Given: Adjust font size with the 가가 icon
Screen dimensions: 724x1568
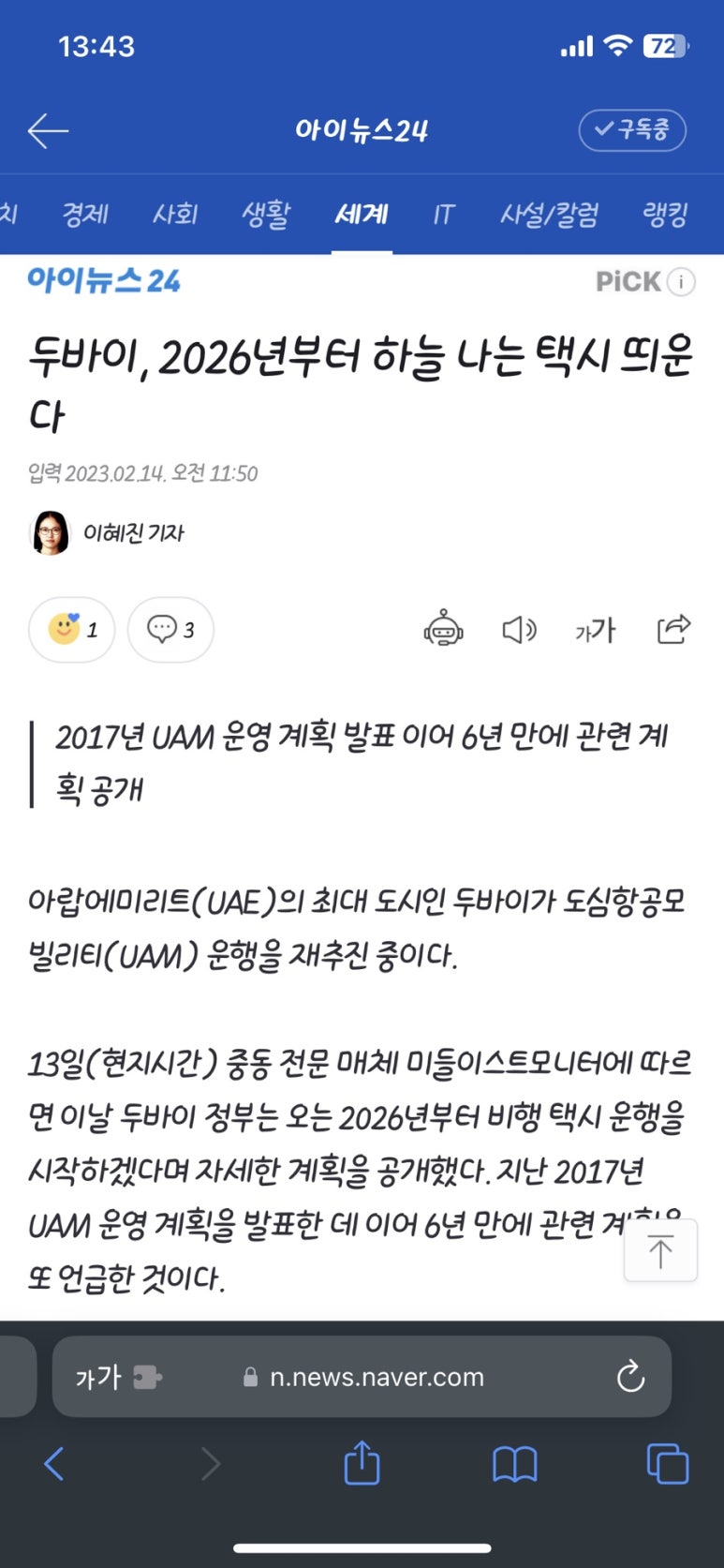Looking at the screenshot, I should tap(595, 630).
